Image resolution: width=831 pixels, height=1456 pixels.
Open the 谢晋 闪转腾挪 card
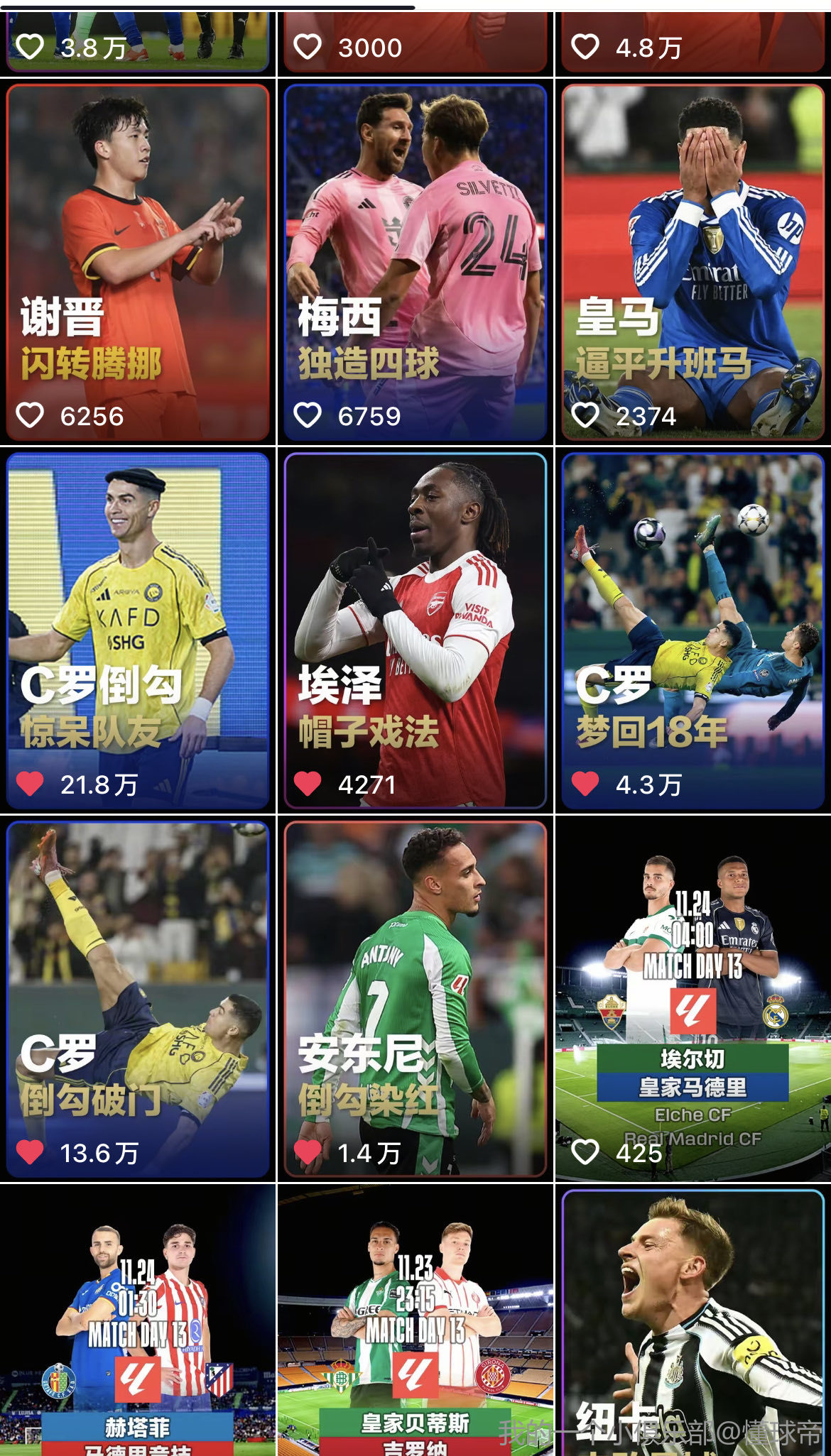click(138, 234)
